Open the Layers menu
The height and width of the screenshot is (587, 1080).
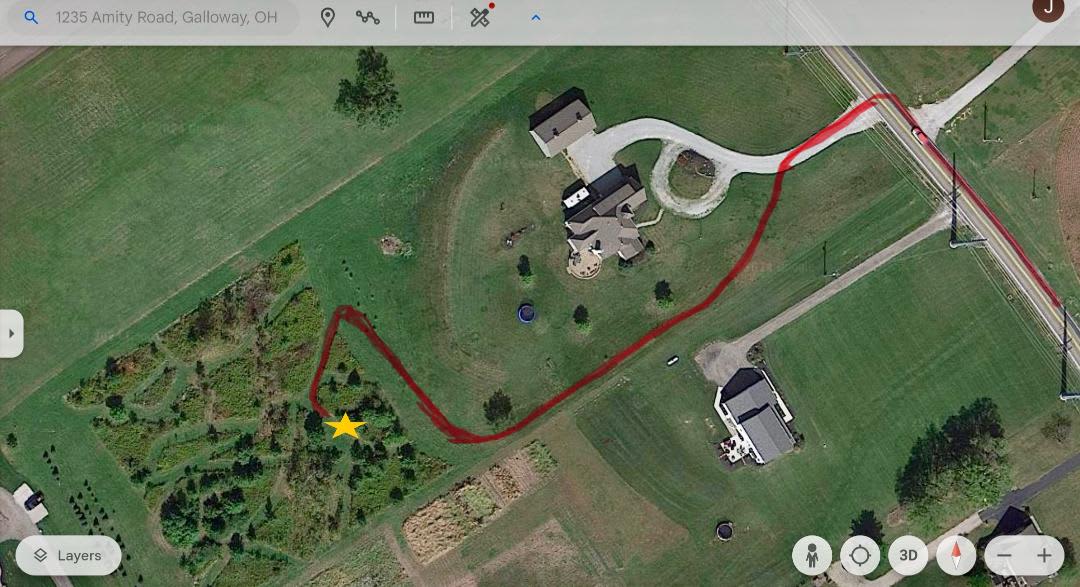pyautogui.click(x=68, y=556)
